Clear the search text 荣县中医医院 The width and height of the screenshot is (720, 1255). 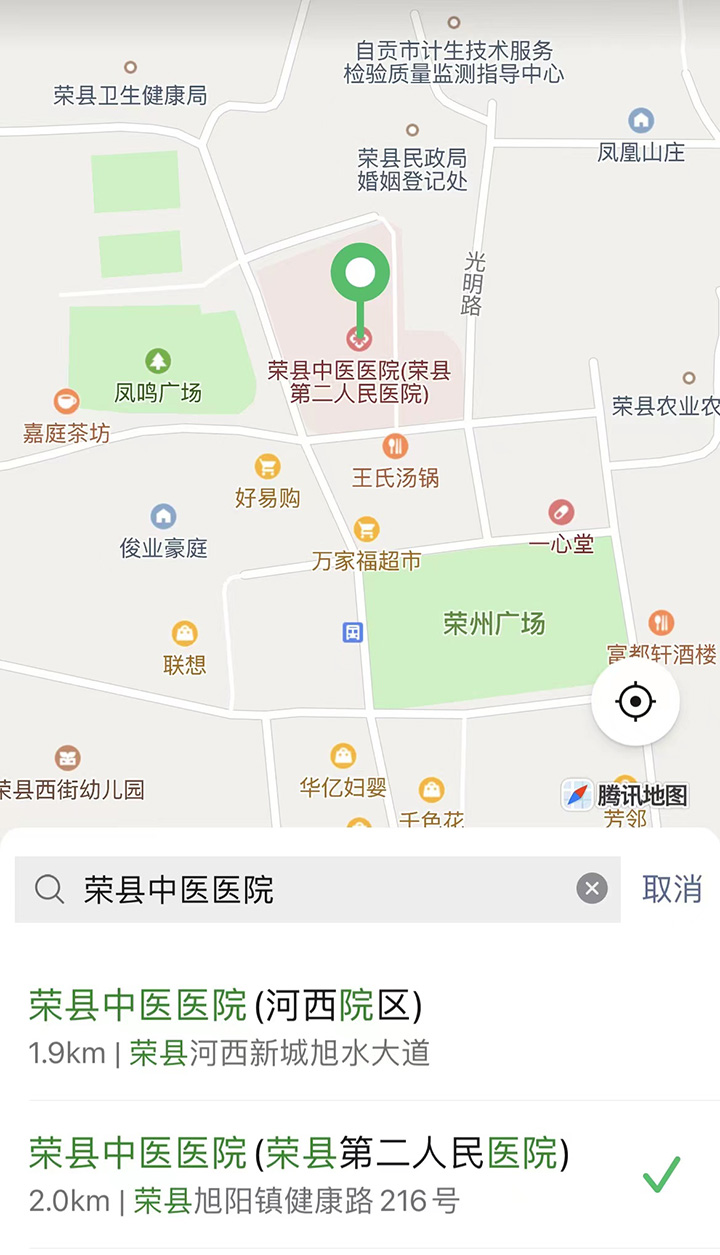592,888
